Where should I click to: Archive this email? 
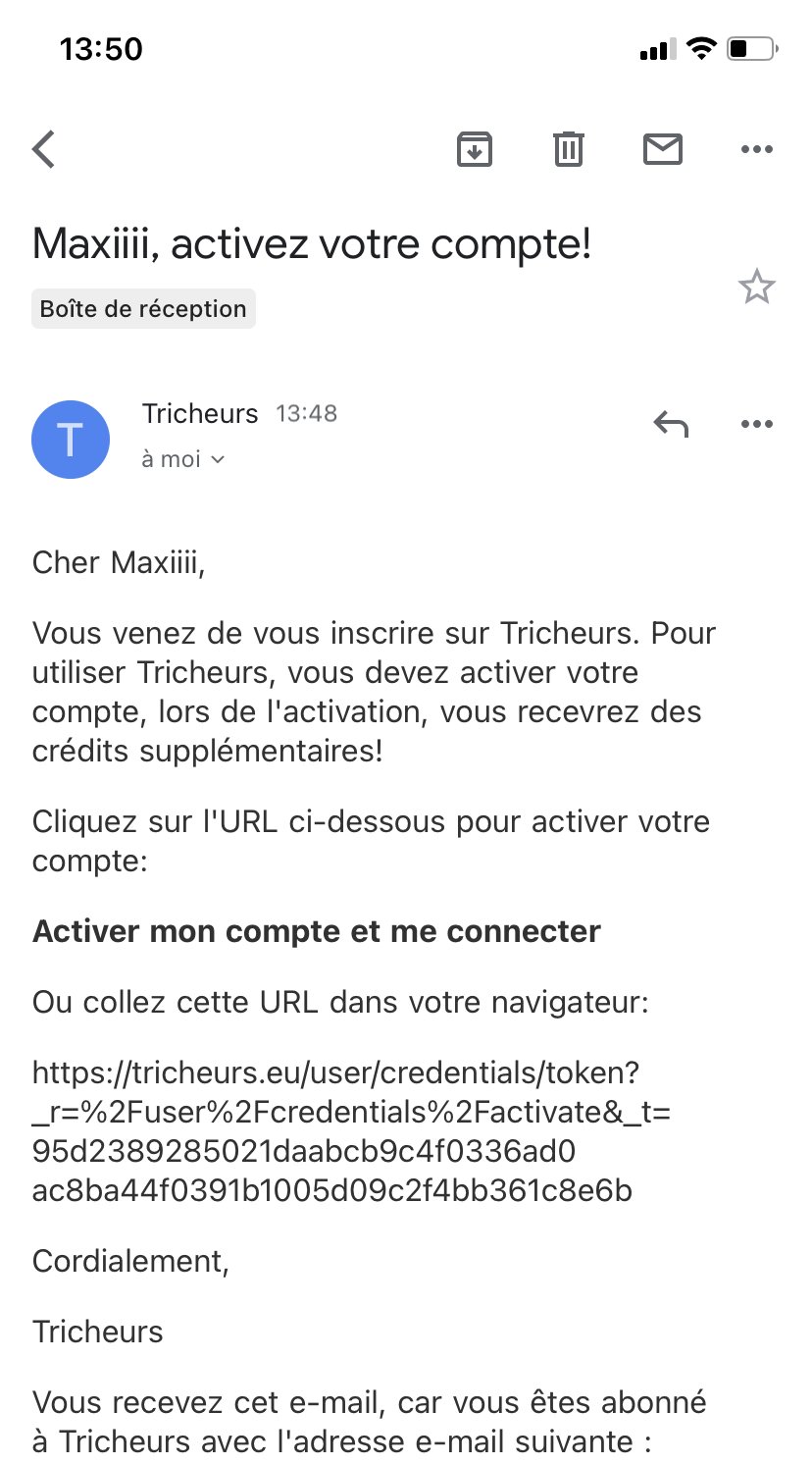click(475, 149)
